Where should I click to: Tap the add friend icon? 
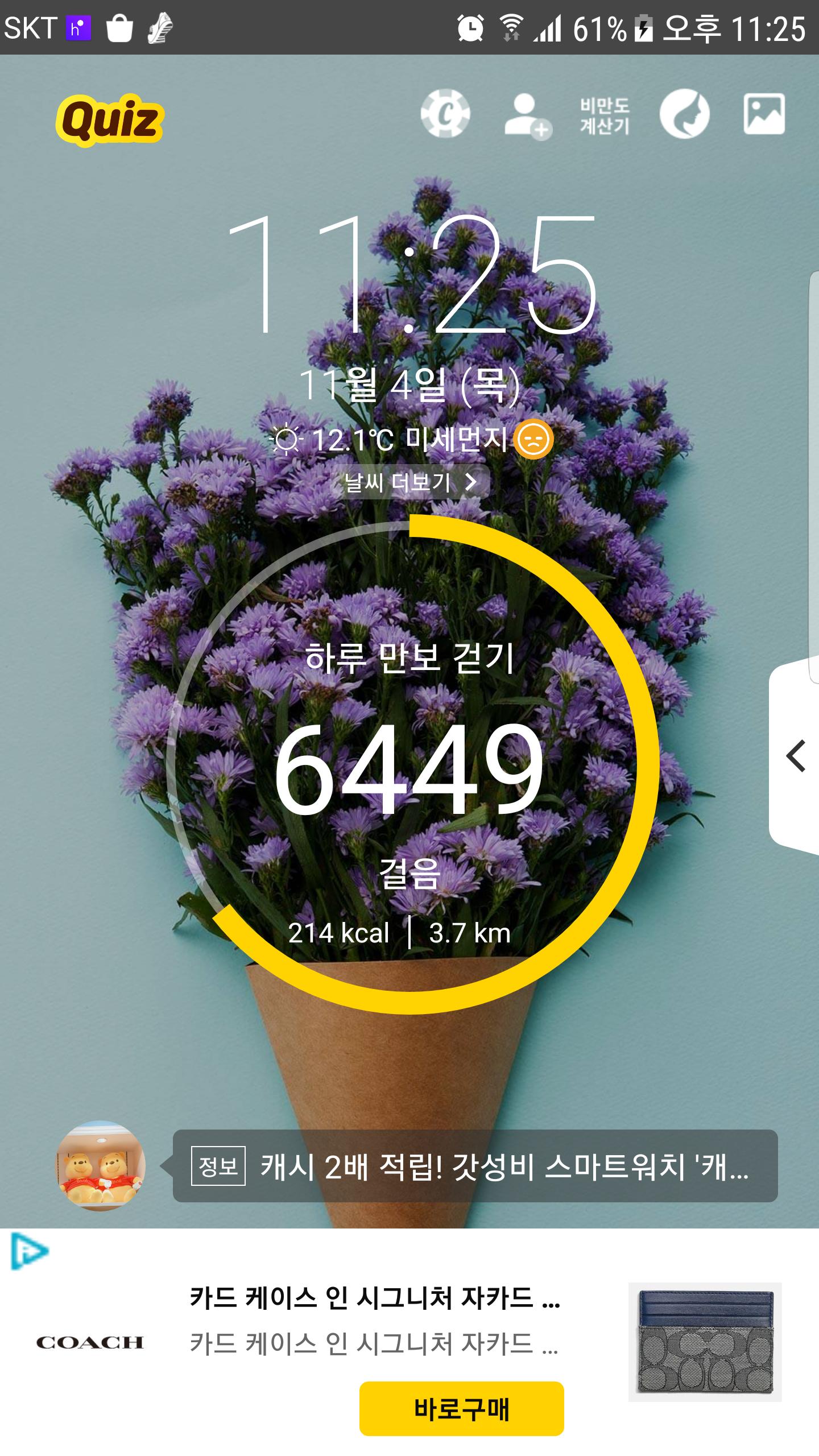click(x=527, y=115)
